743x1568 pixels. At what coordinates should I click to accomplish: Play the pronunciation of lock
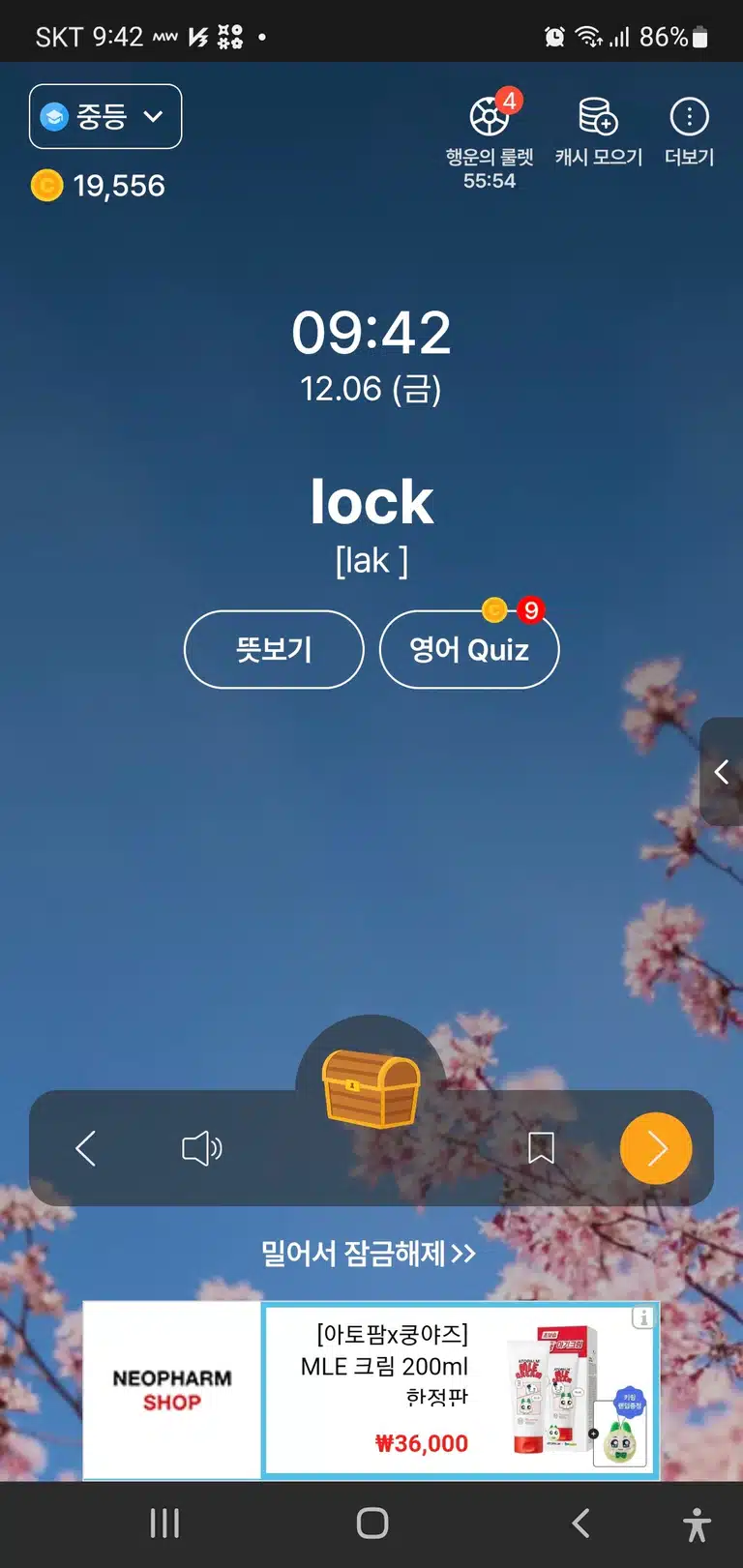point(202,1148)
